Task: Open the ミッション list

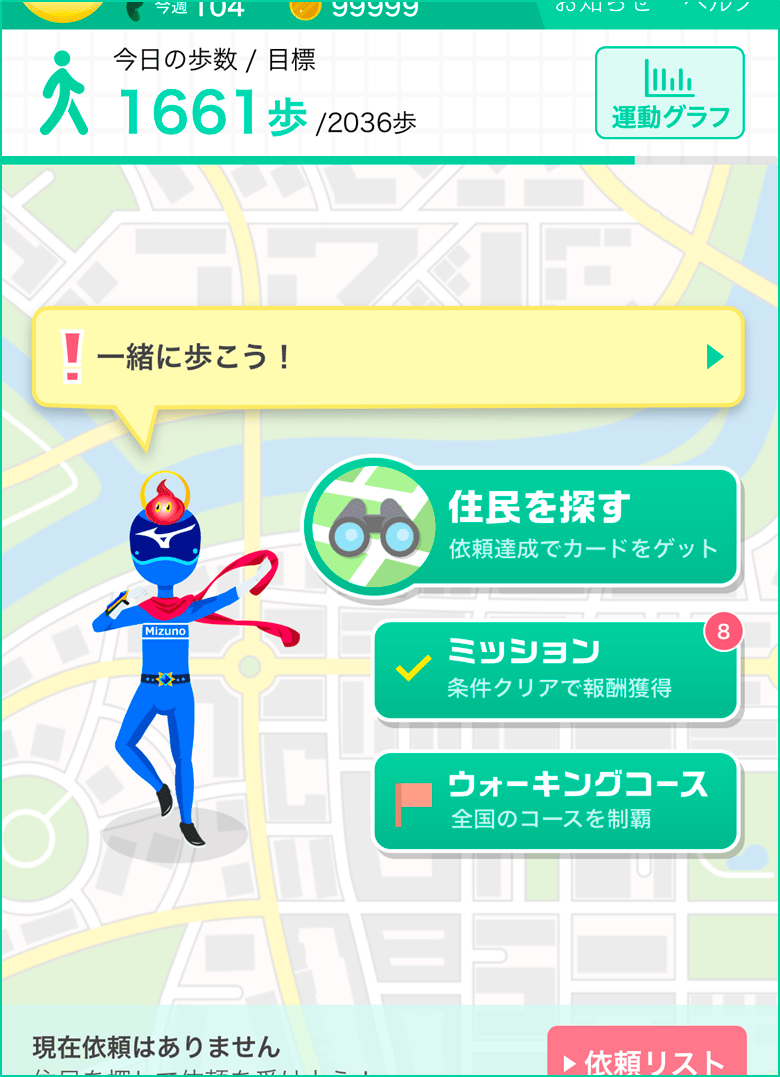Action: 556,670
